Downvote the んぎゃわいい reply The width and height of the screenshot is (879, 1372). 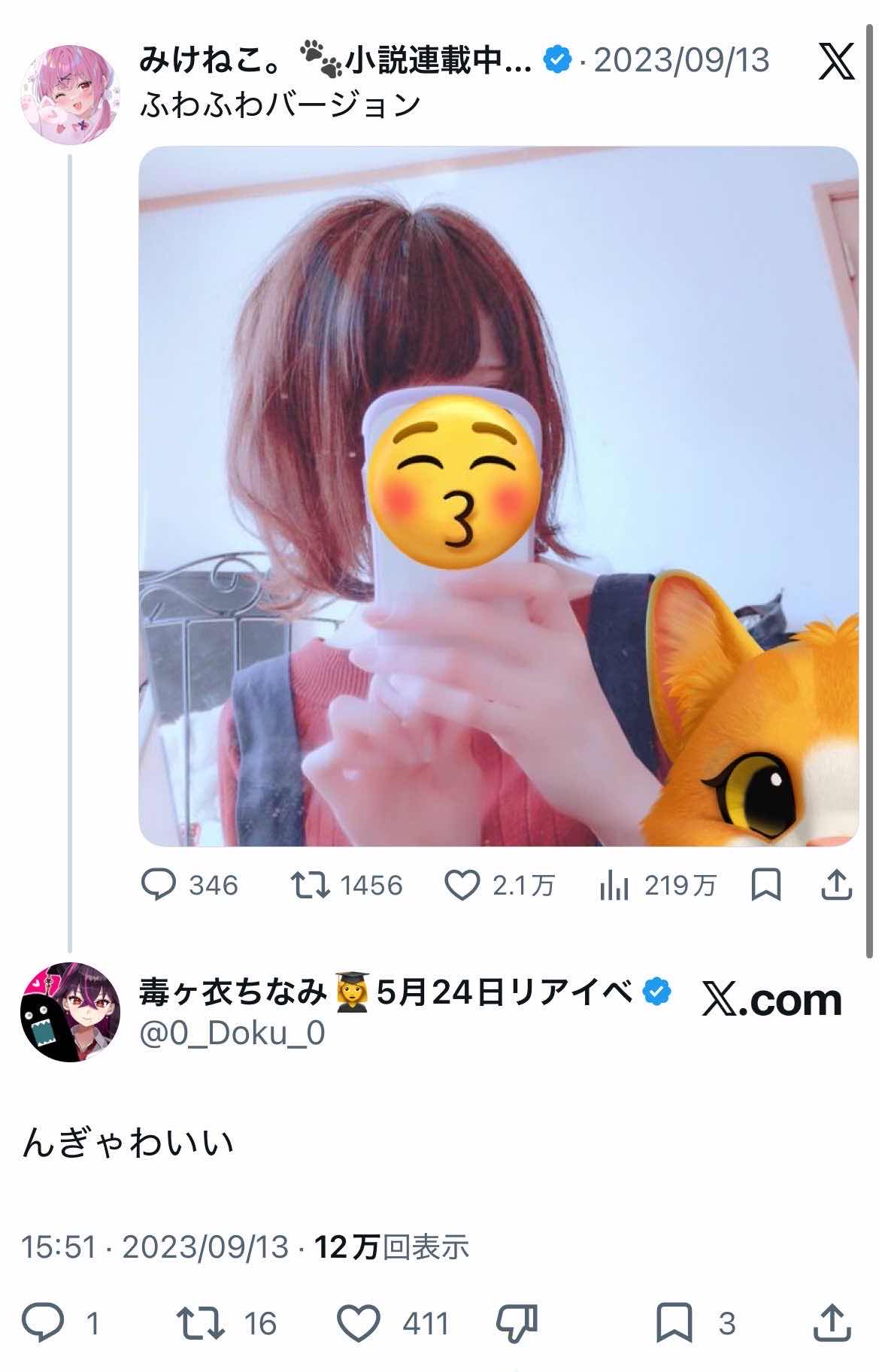tap(517, 1322)
